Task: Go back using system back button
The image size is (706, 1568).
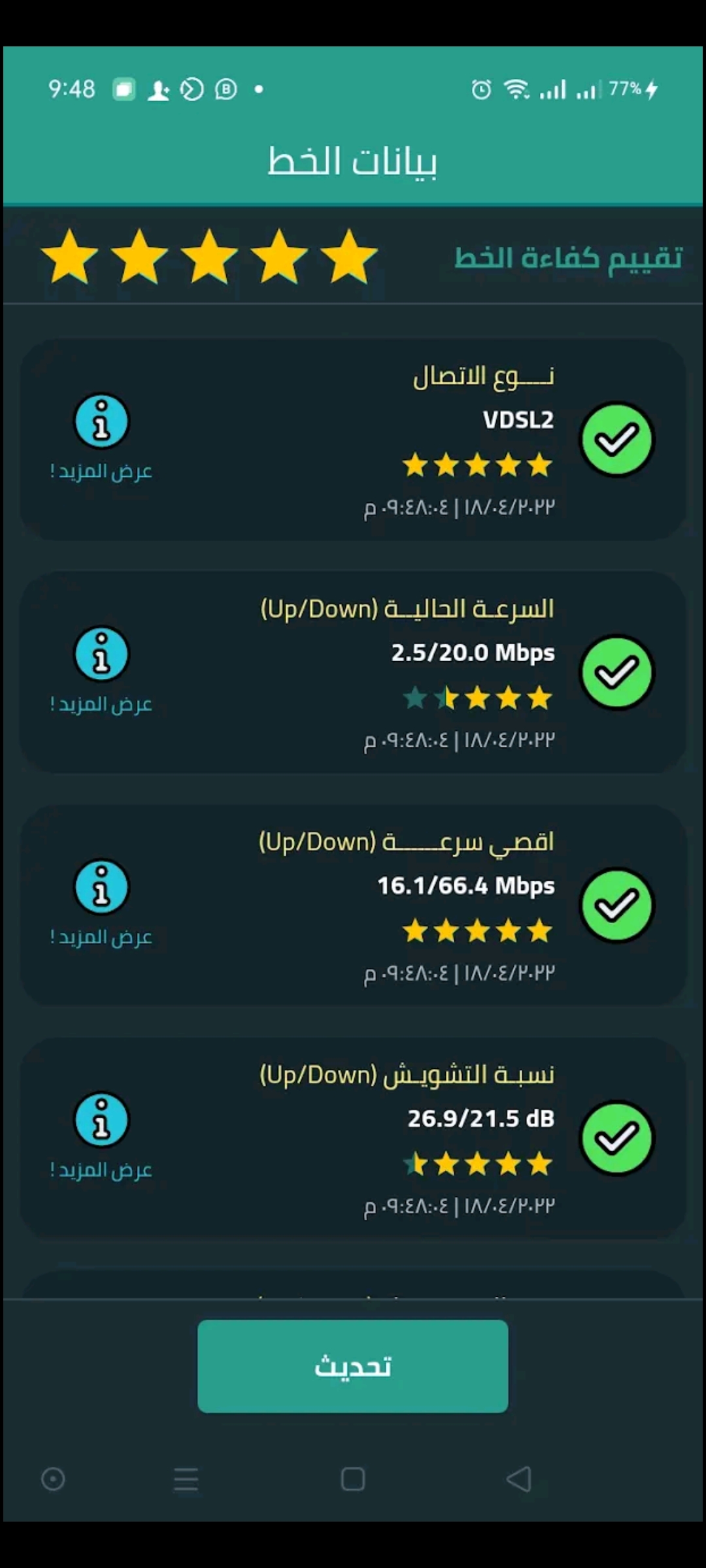Action: (x=519, y=1479)
